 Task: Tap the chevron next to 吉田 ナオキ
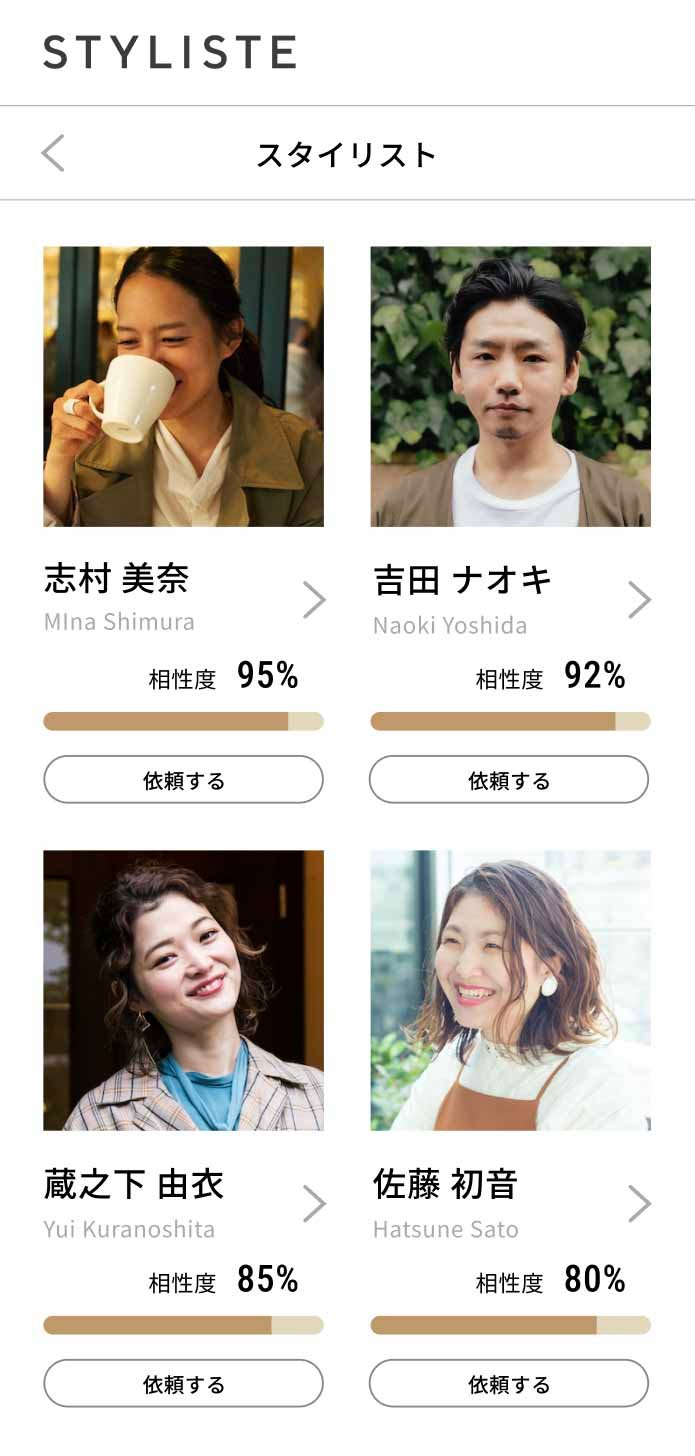click(x=639, y=600)
